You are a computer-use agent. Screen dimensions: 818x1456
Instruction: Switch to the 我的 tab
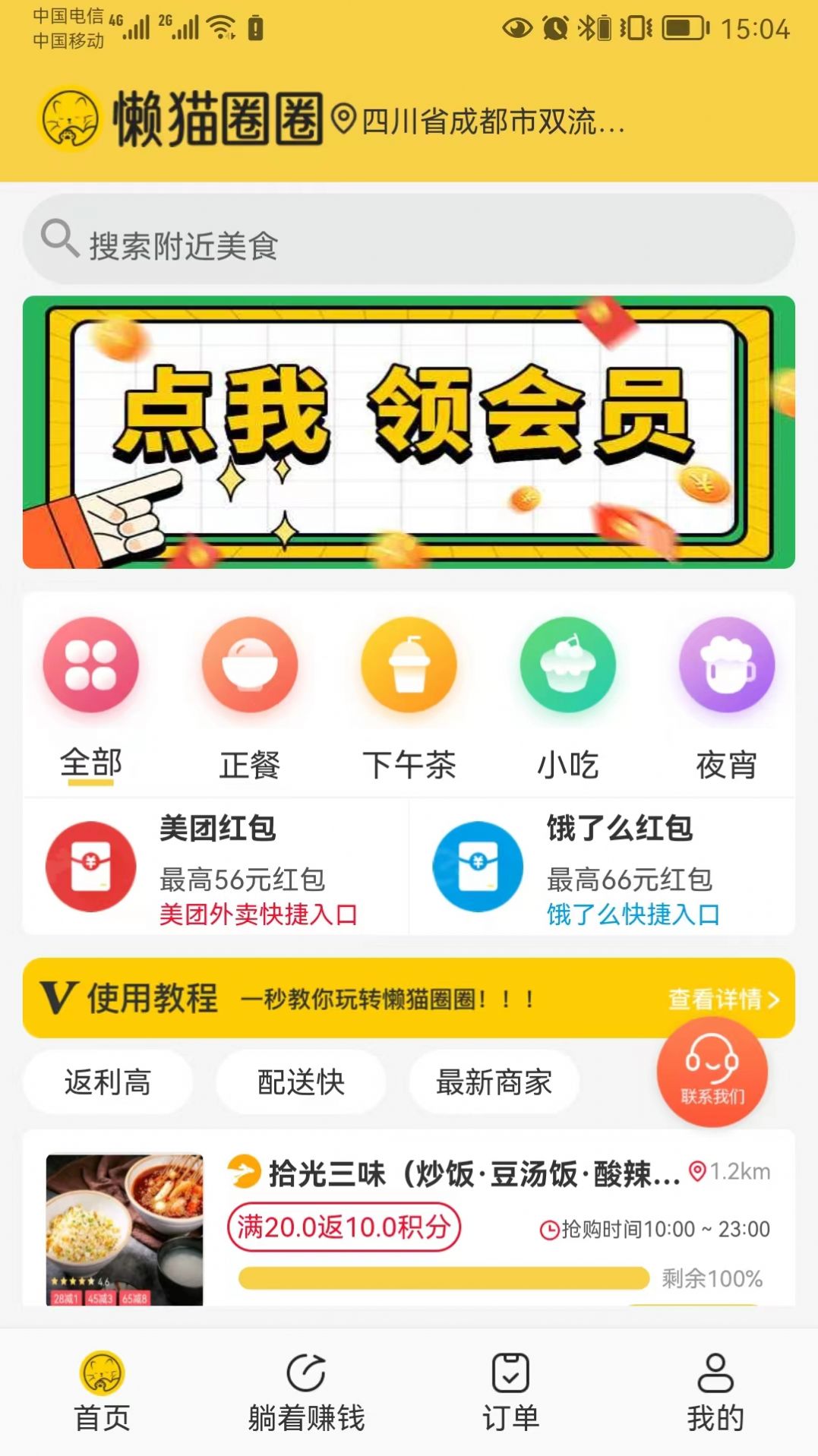pos(714,1398)
